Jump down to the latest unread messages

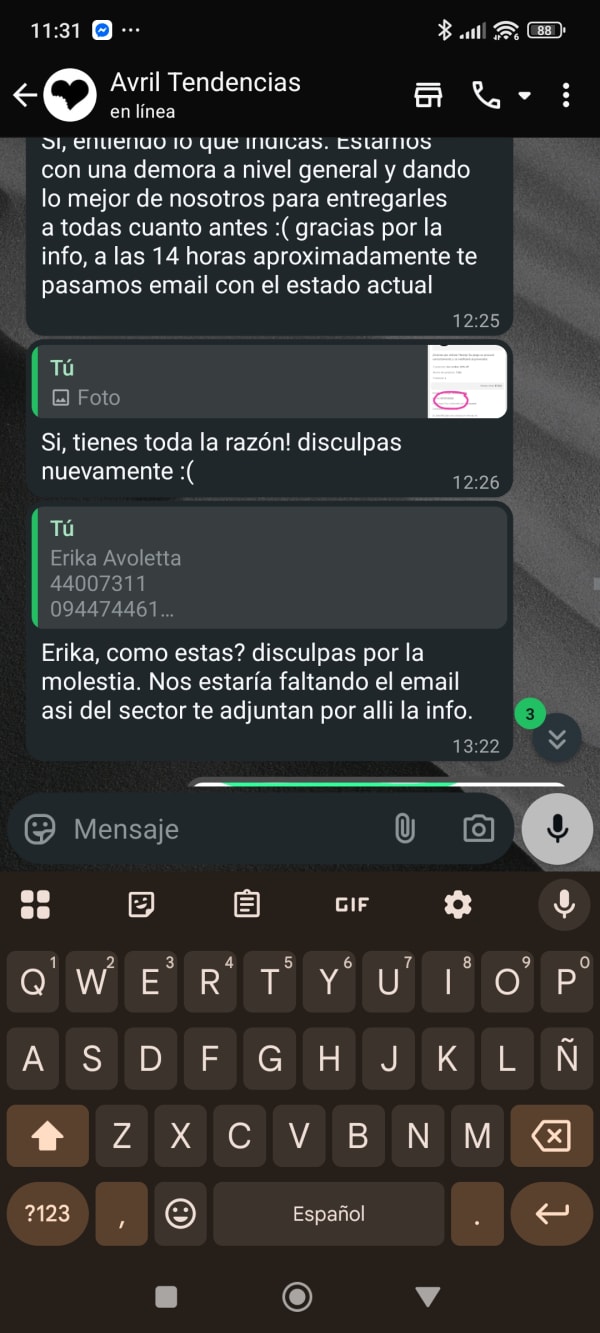point(557,738)
